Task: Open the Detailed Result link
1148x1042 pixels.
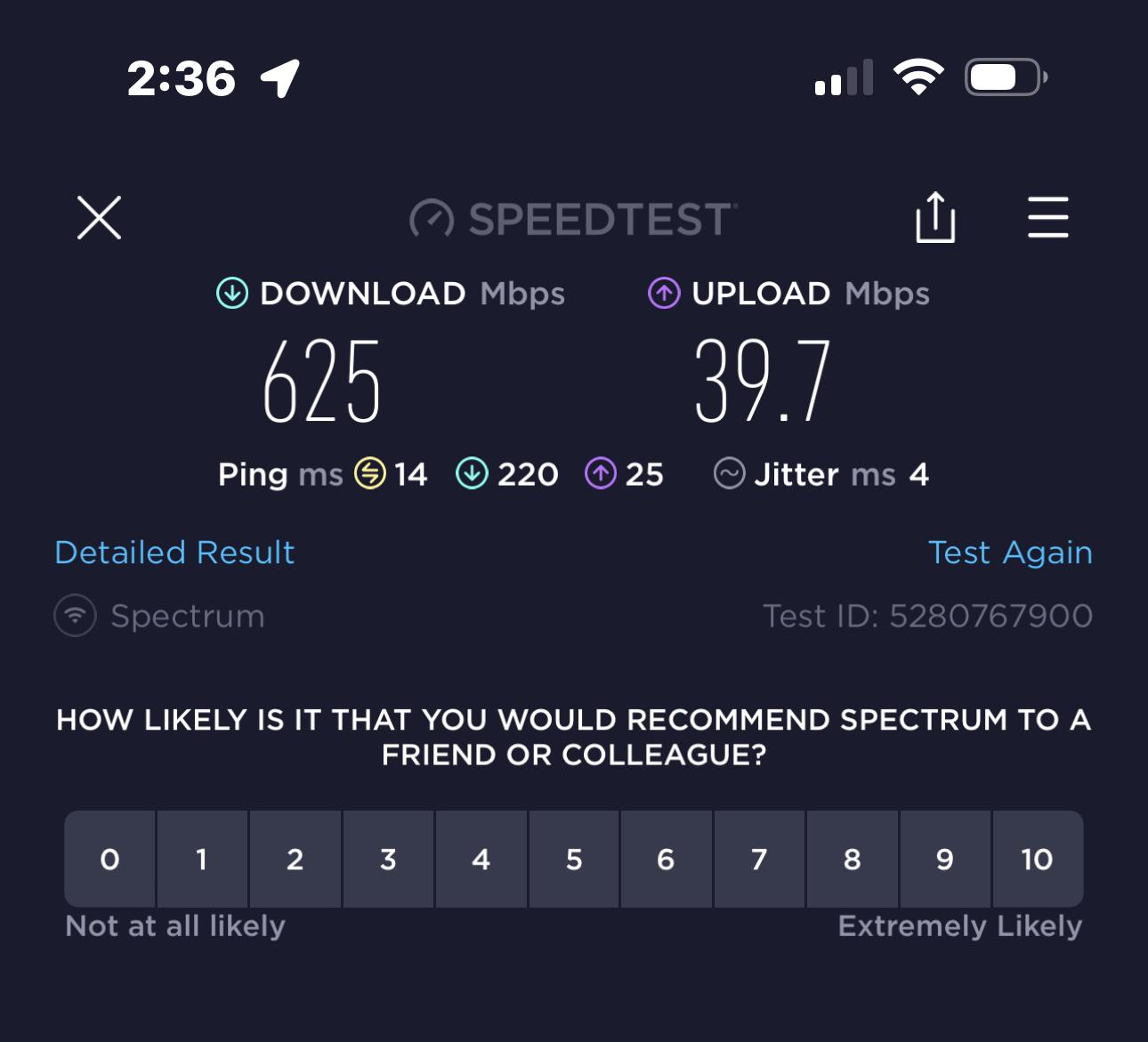Action: point(174,553)
